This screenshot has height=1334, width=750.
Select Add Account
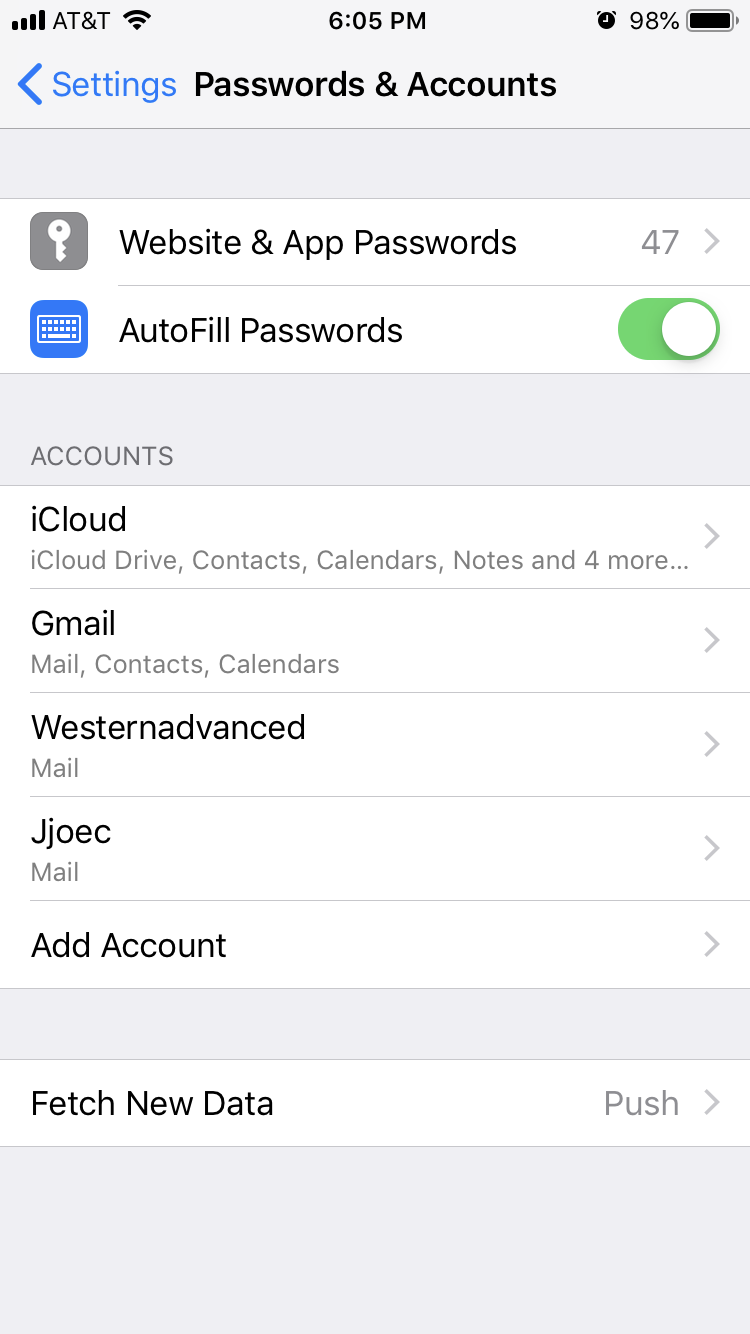(375, 945)
